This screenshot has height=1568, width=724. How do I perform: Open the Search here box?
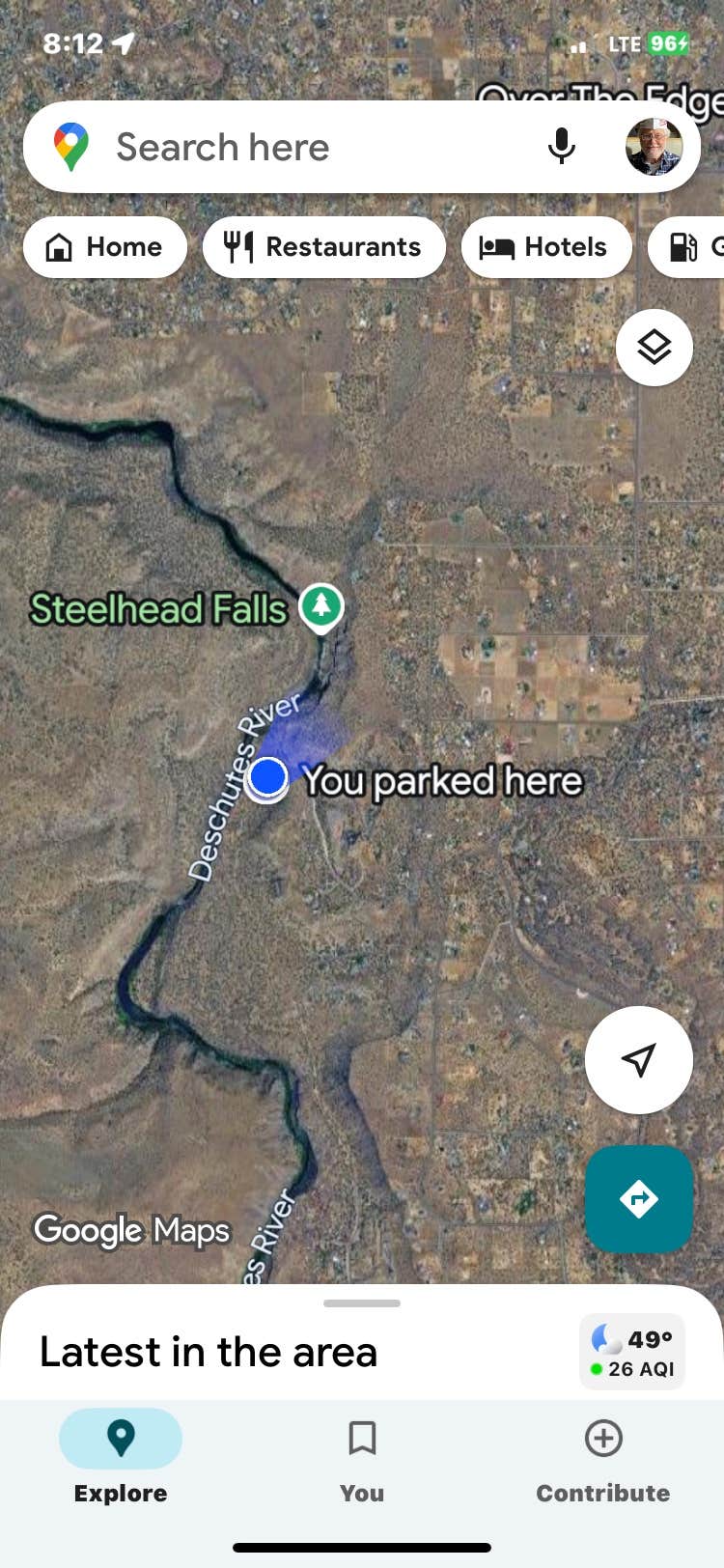(290, 148)
